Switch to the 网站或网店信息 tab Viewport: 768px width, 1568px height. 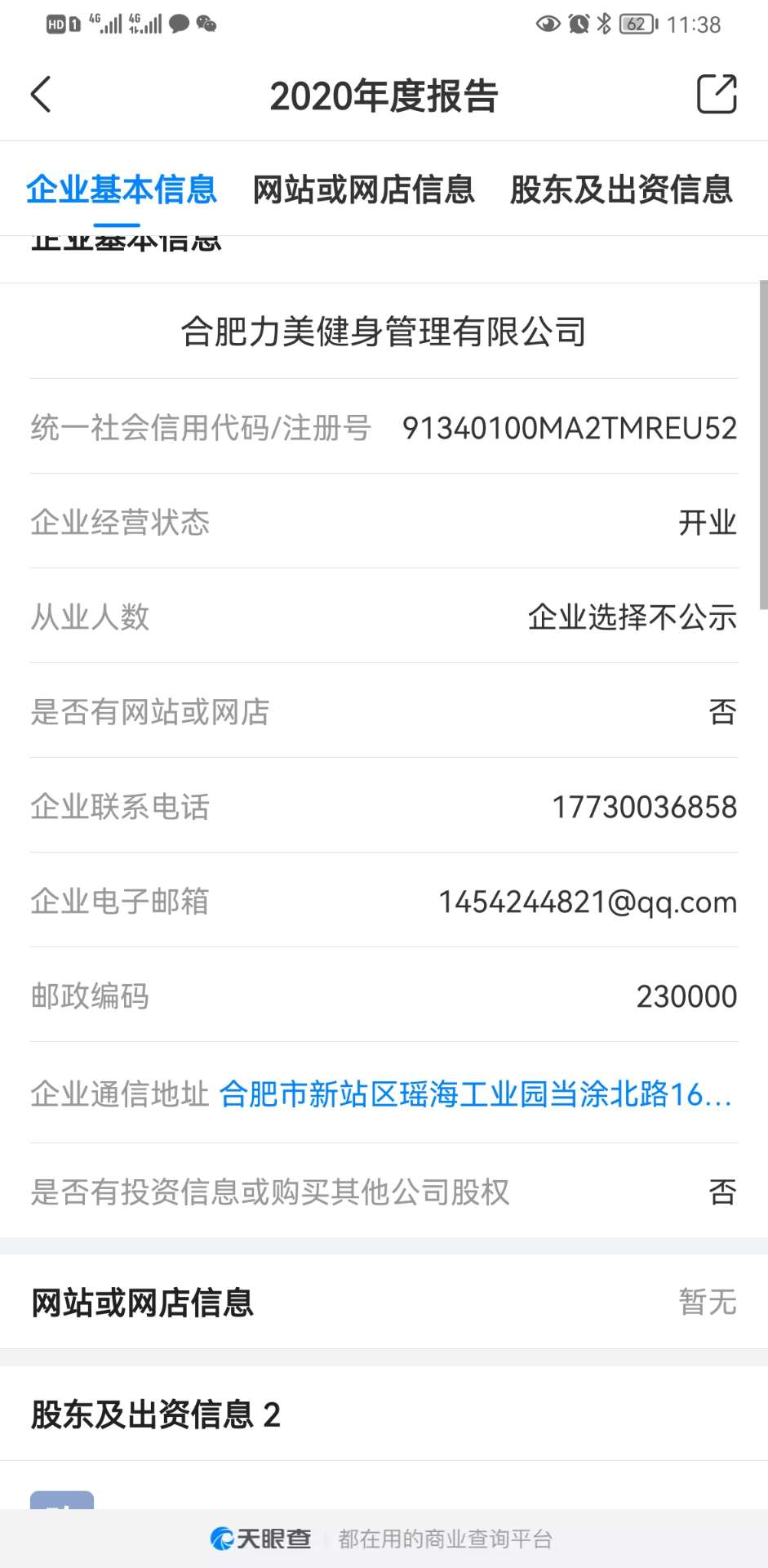point(363,189)
